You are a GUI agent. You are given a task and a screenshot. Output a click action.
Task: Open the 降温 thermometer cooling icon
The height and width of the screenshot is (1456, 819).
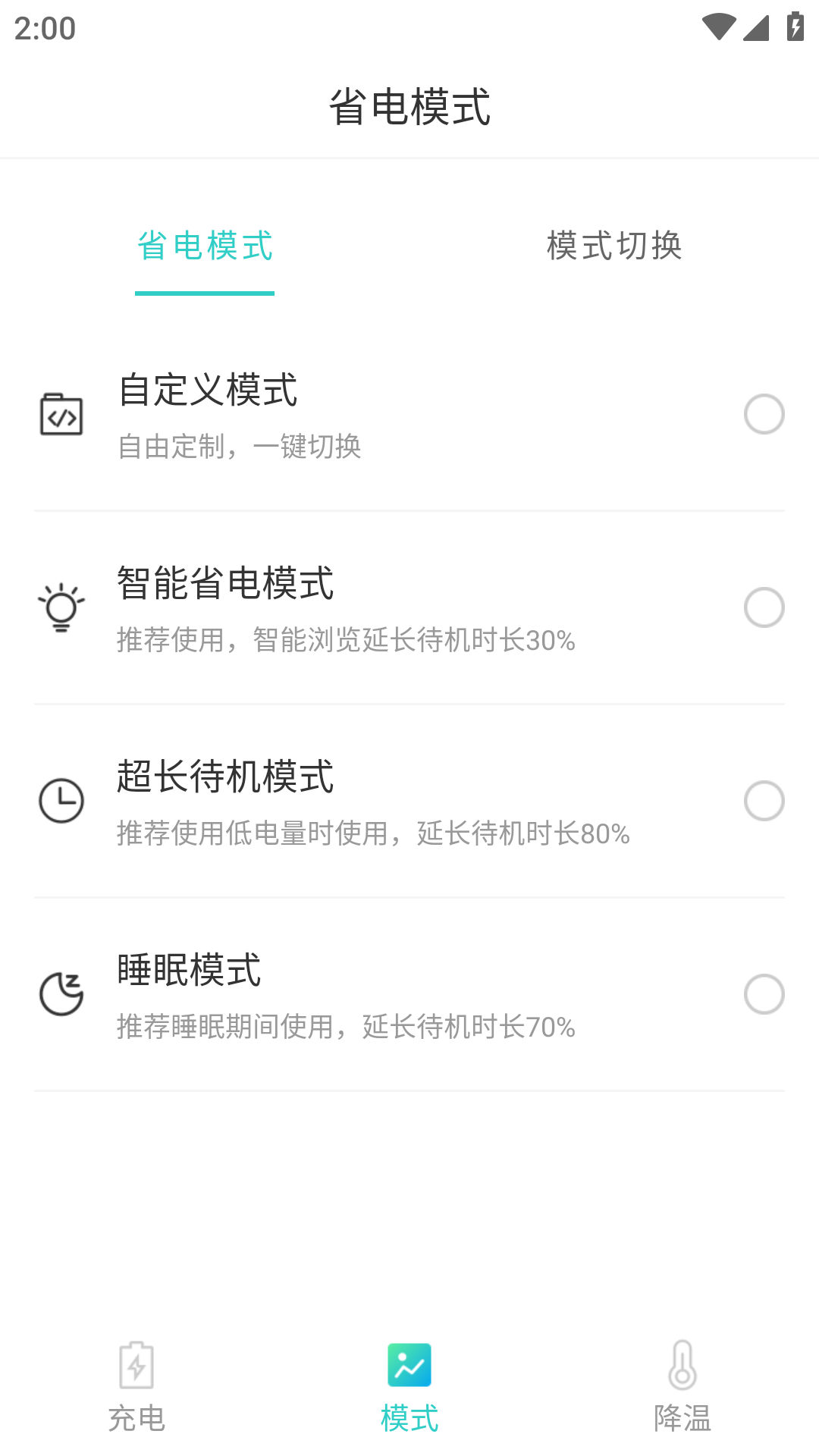coord(682,1367)
